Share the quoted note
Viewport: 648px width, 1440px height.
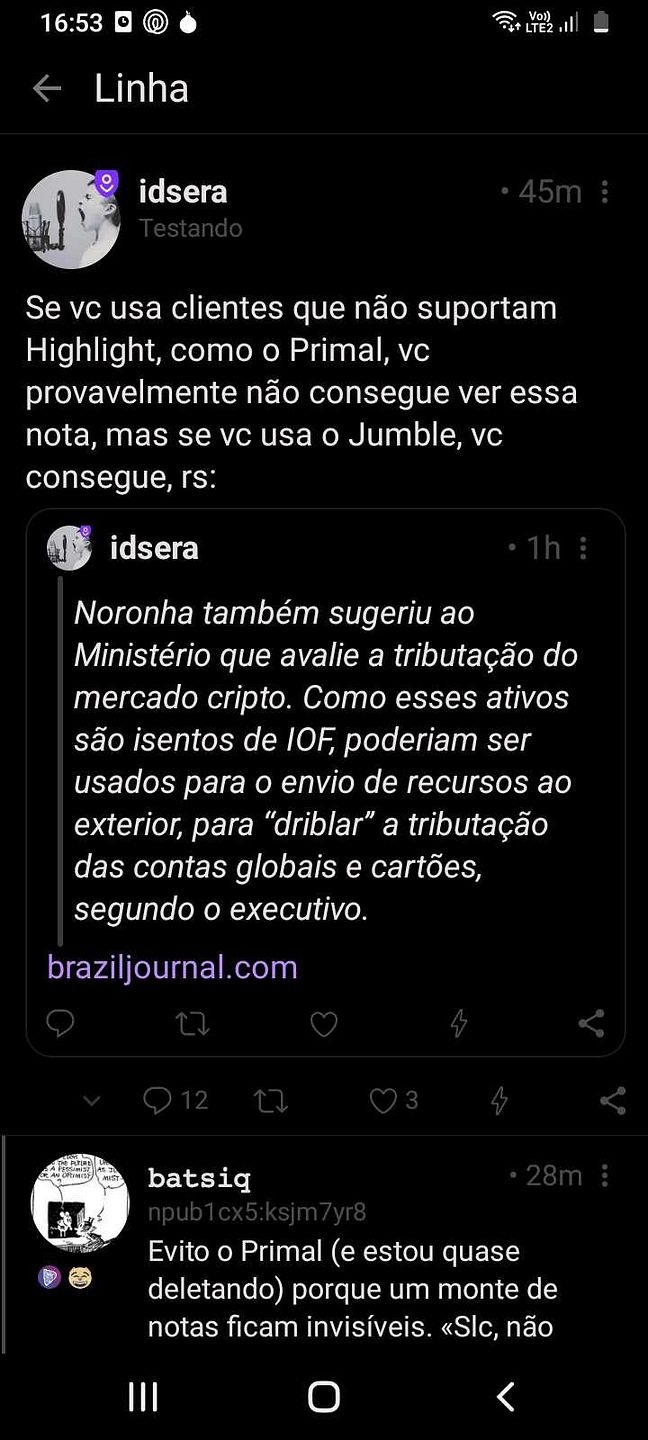[591, 1023]
